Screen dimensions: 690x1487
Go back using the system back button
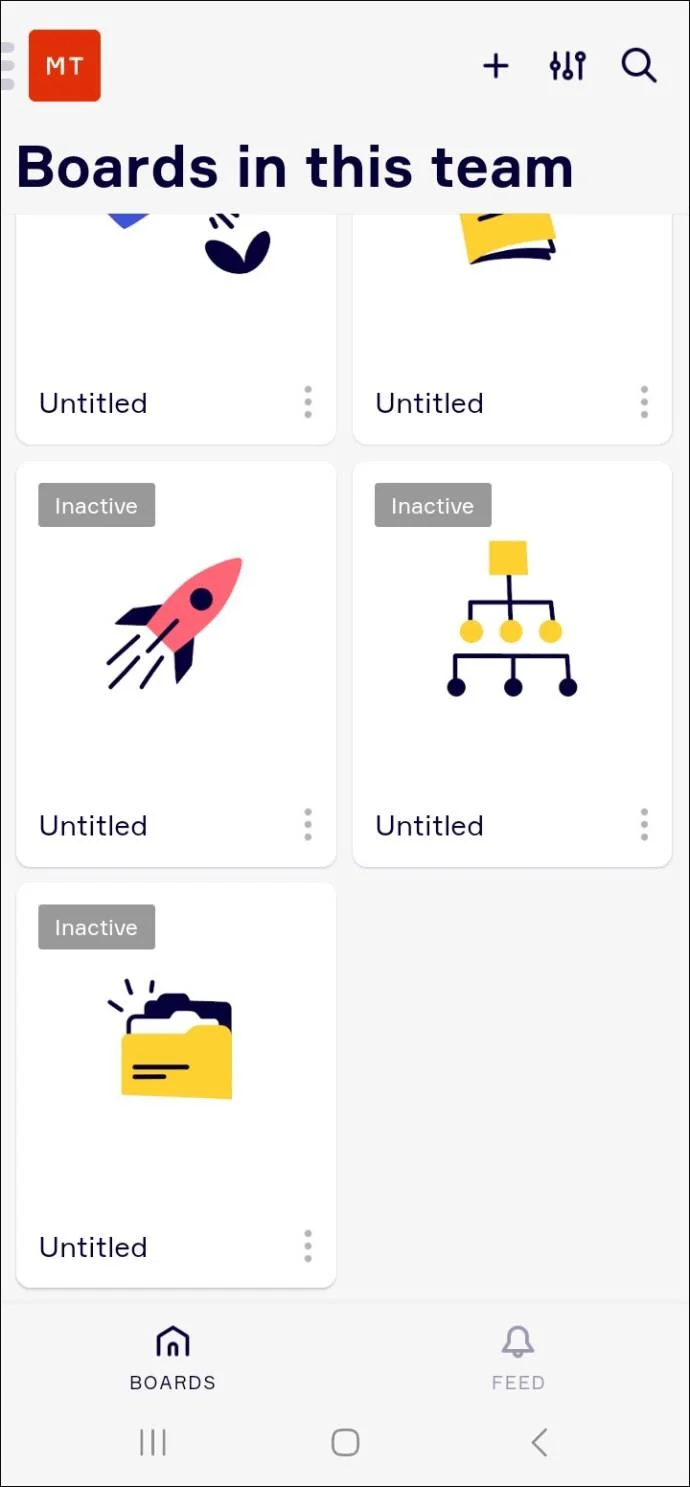tap(539, 1442)
